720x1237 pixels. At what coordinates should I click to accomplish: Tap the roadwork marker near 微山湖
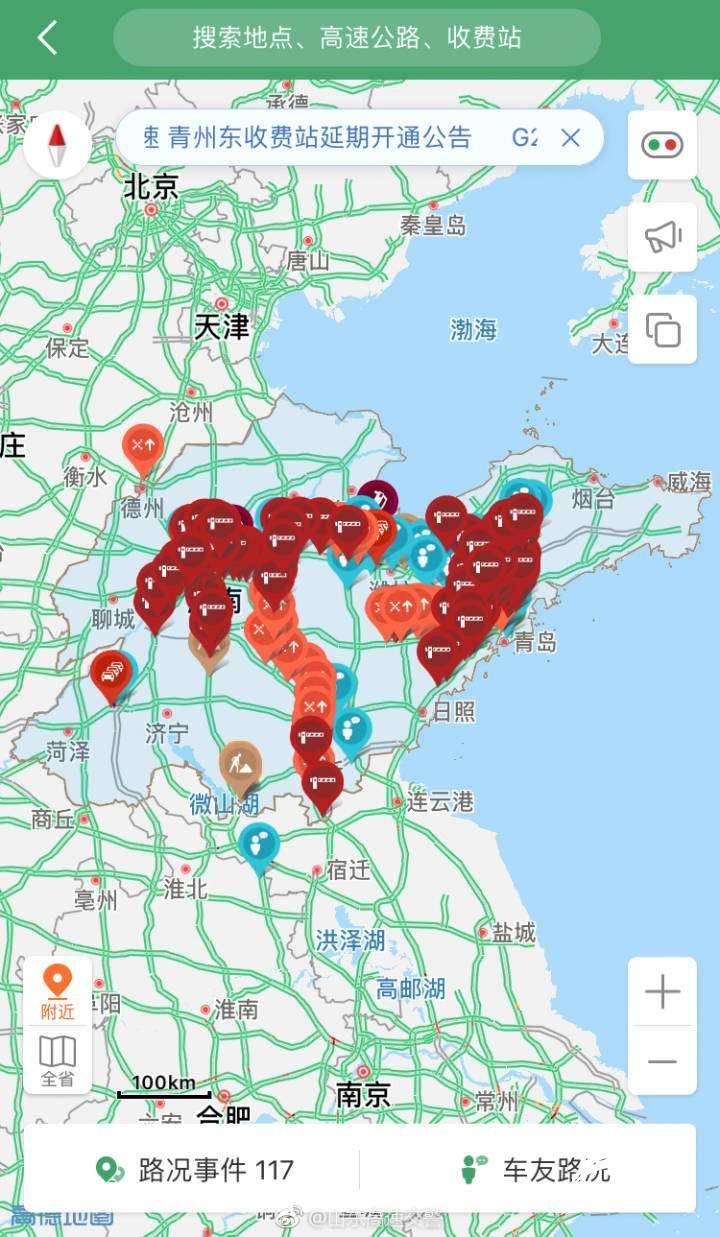pos(240,767)
